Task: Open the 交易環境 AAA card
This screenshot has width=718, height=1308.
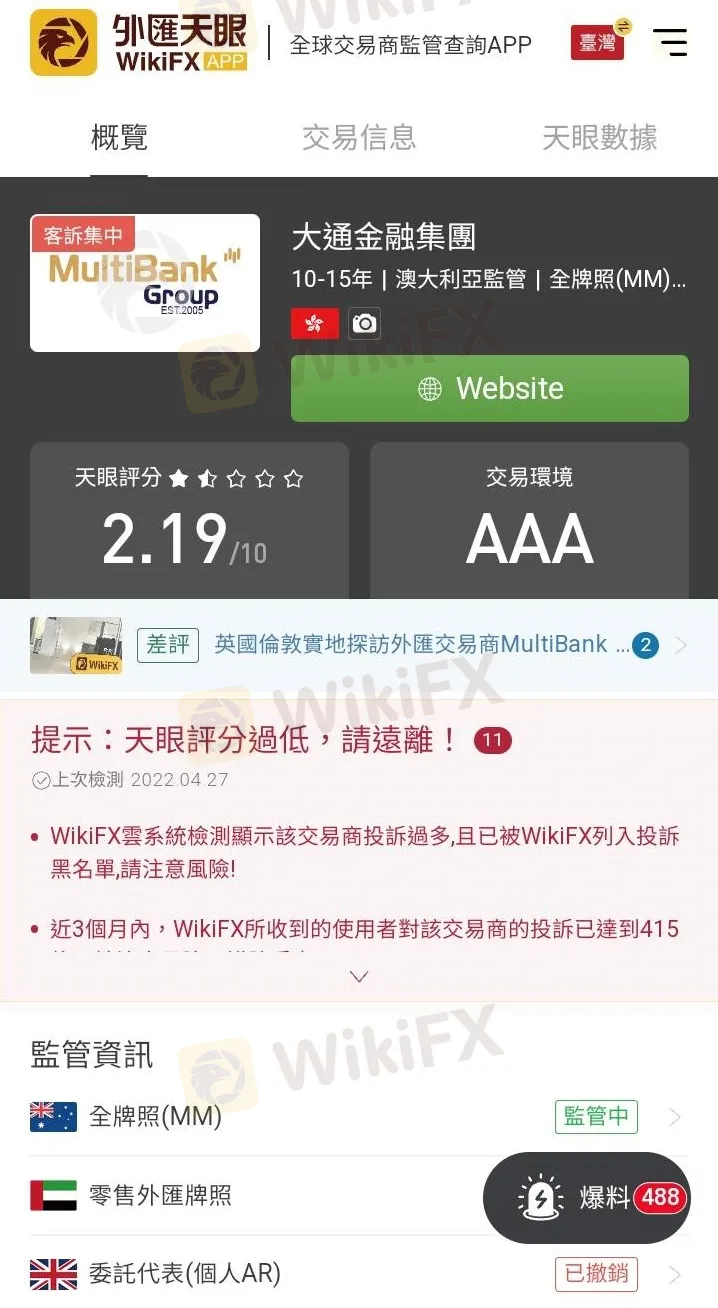Action: pyautogui.click(x=529, y=520)
